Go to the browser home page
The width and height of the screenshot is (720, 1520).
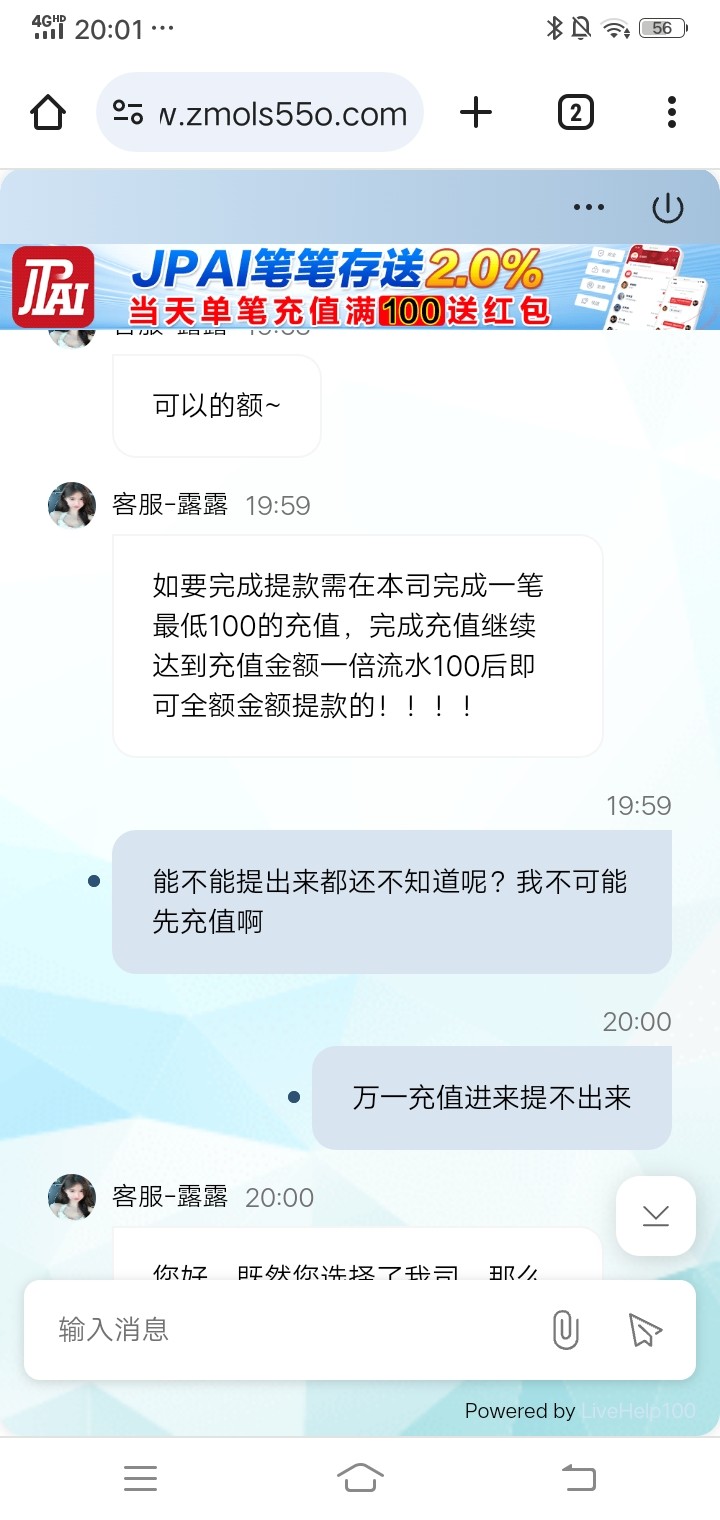pyautogui.click(x=48, y=112)
